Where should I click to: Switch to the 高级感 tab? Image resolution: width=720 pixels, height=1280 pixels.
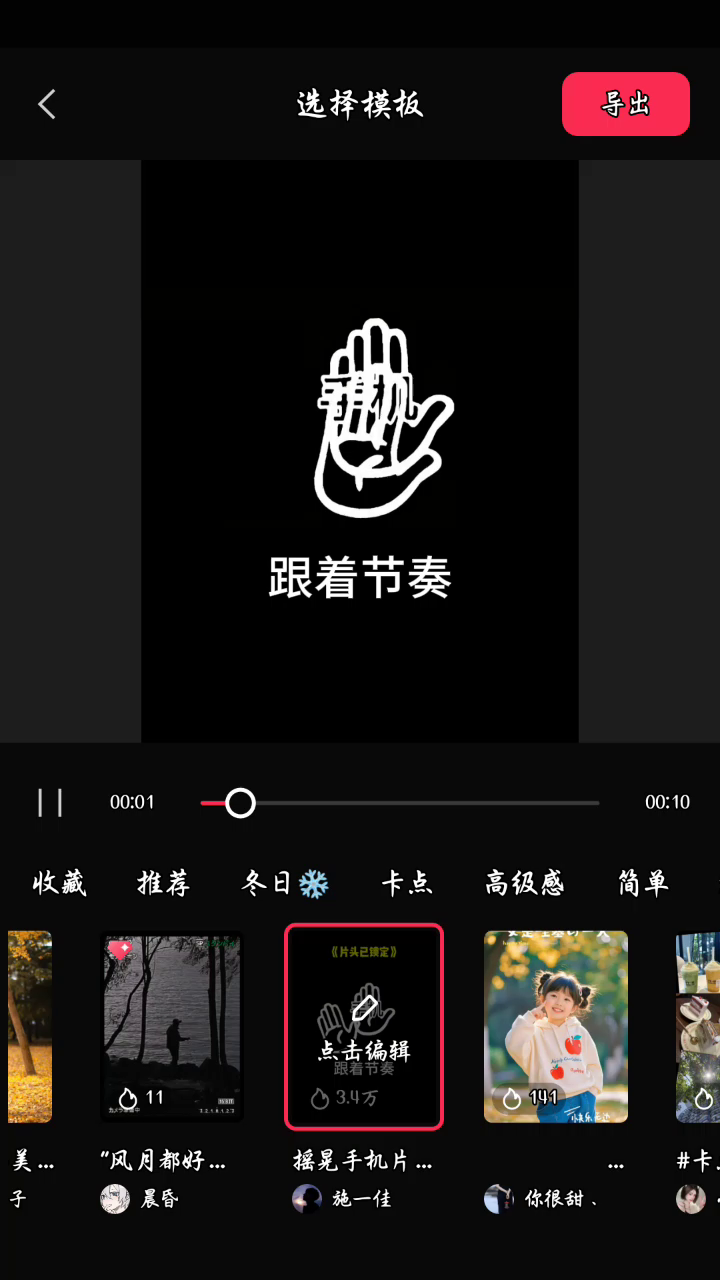[x=525, y=883]
